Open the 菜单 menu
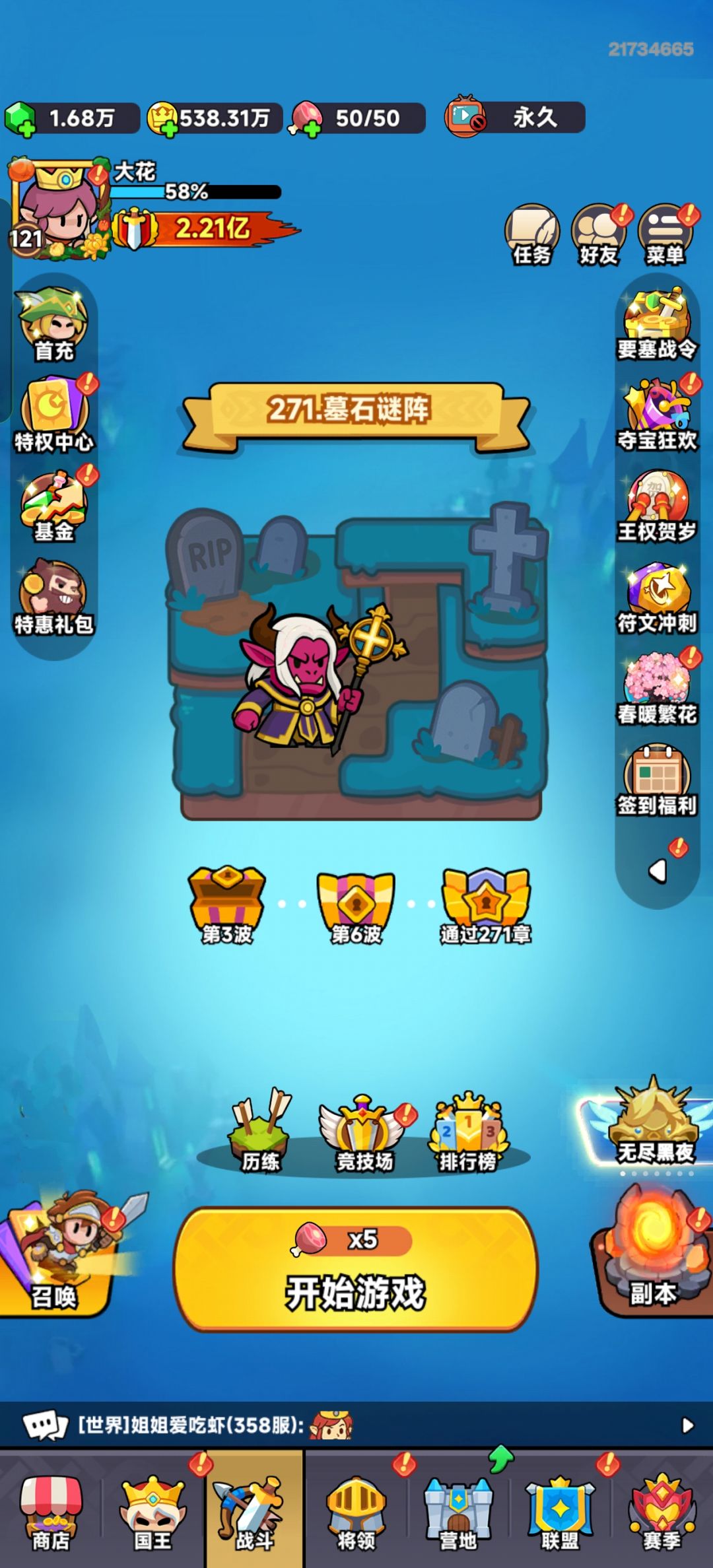Screen dimensions: 713x1568 pos(665,234)
